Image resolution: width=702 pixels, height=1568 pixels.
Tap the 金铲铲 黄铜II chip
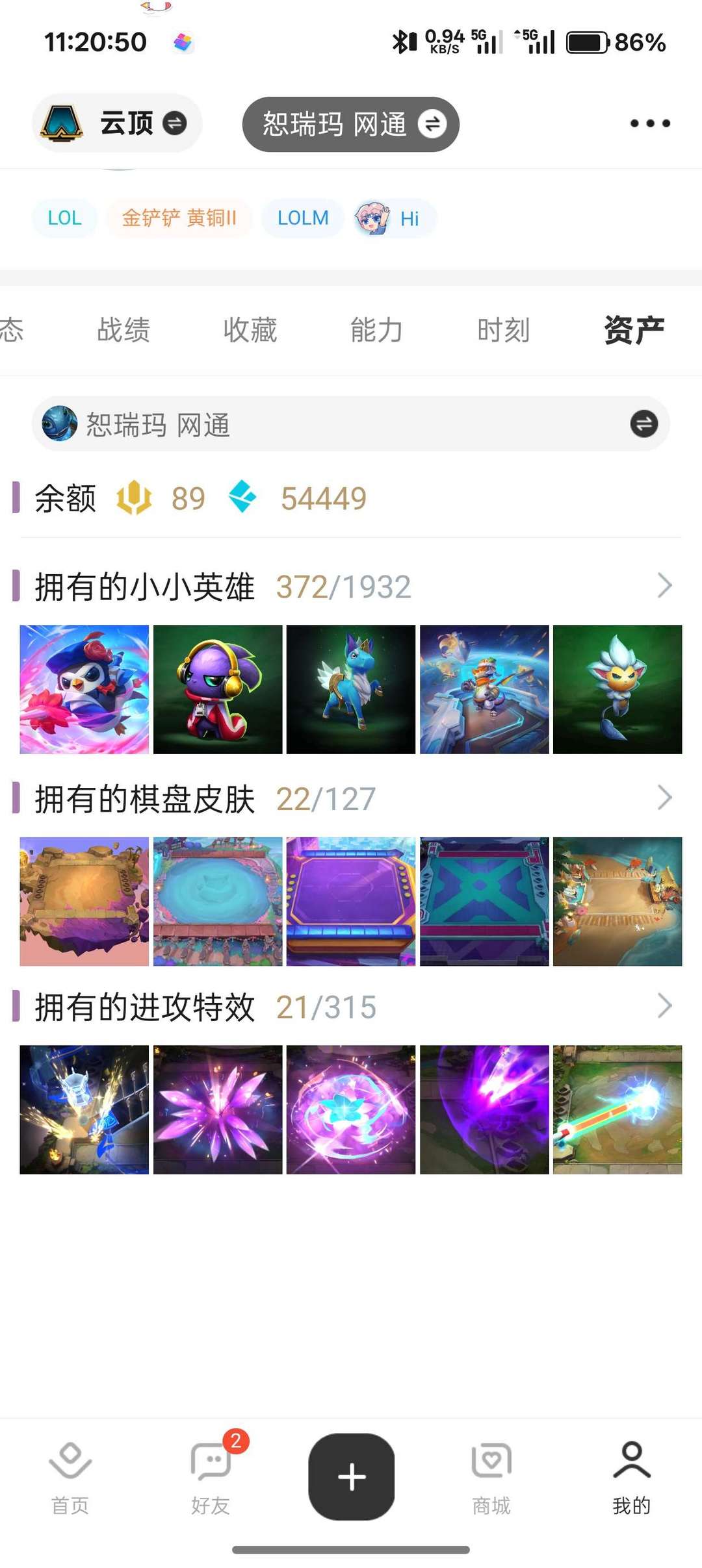click(179, 218)
